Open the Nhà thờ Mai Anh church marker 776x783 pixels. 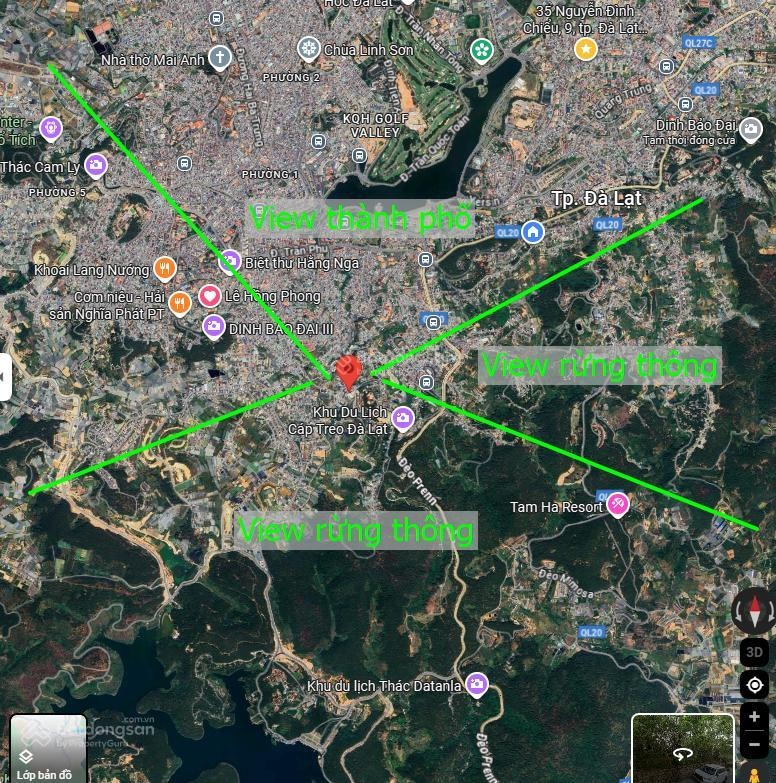[x=219, y=58]
